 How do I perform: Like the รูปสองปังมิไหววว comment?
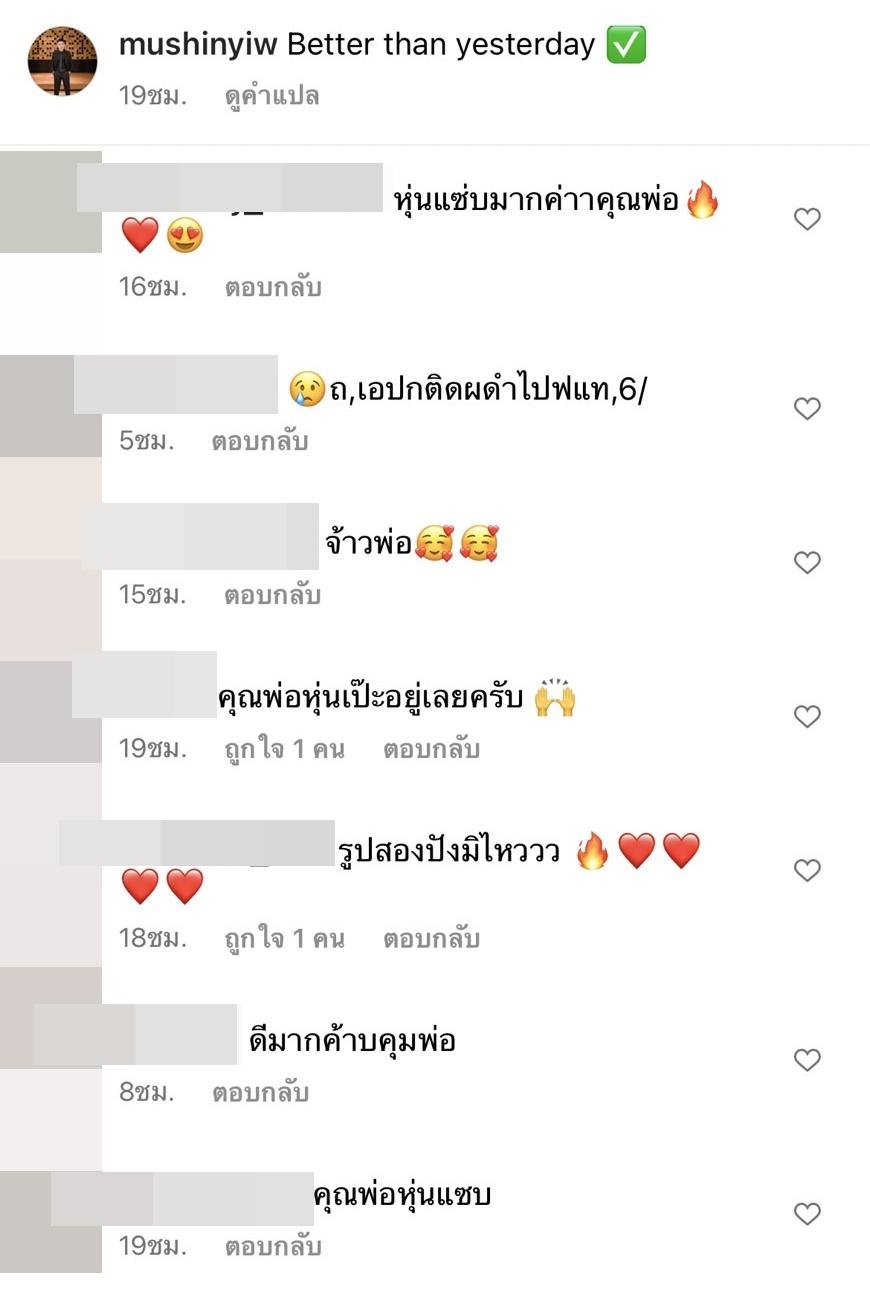click(807, 870)
